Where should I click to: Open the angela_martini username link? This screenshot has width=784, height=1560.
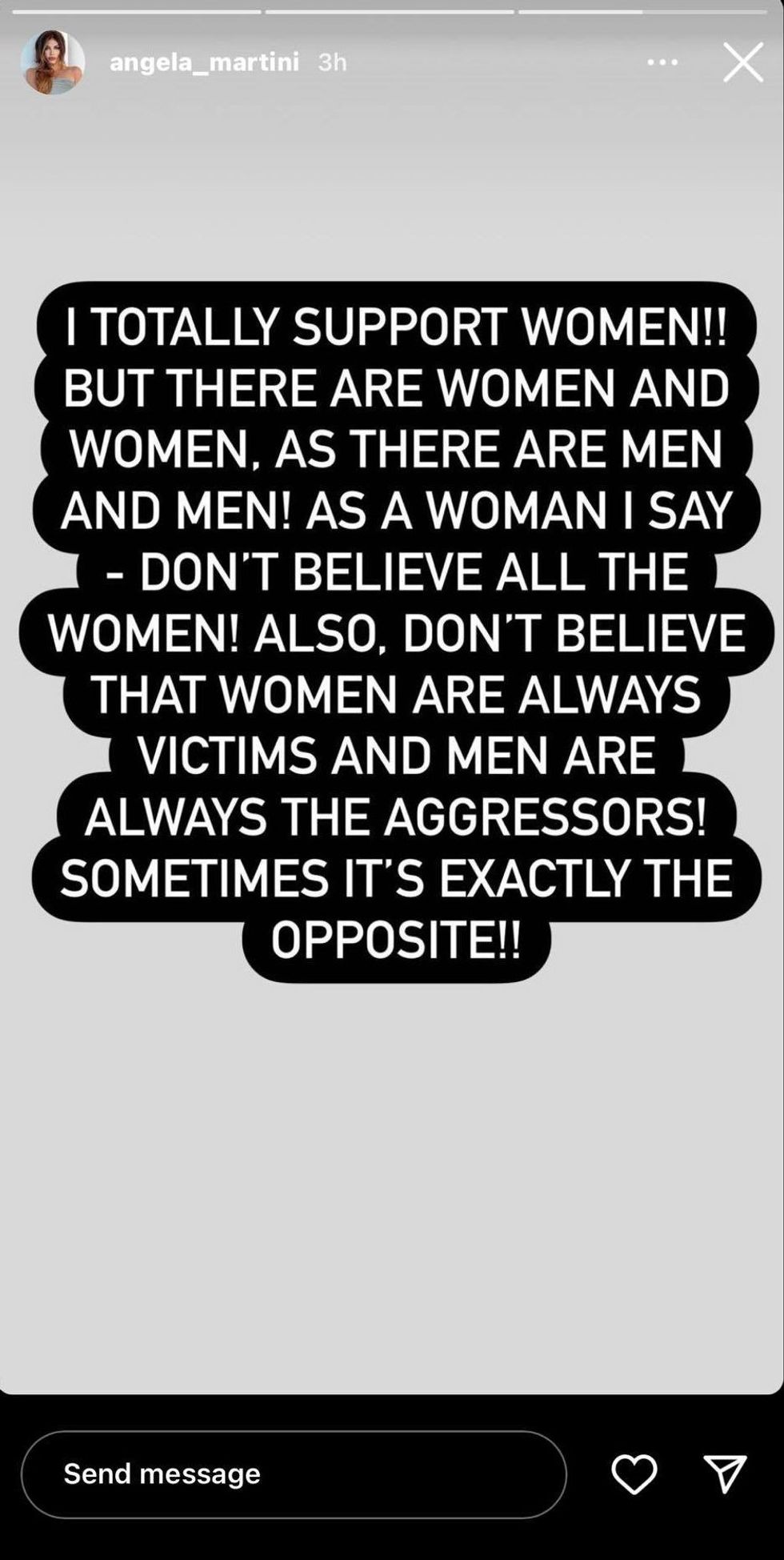click(204, 62)
